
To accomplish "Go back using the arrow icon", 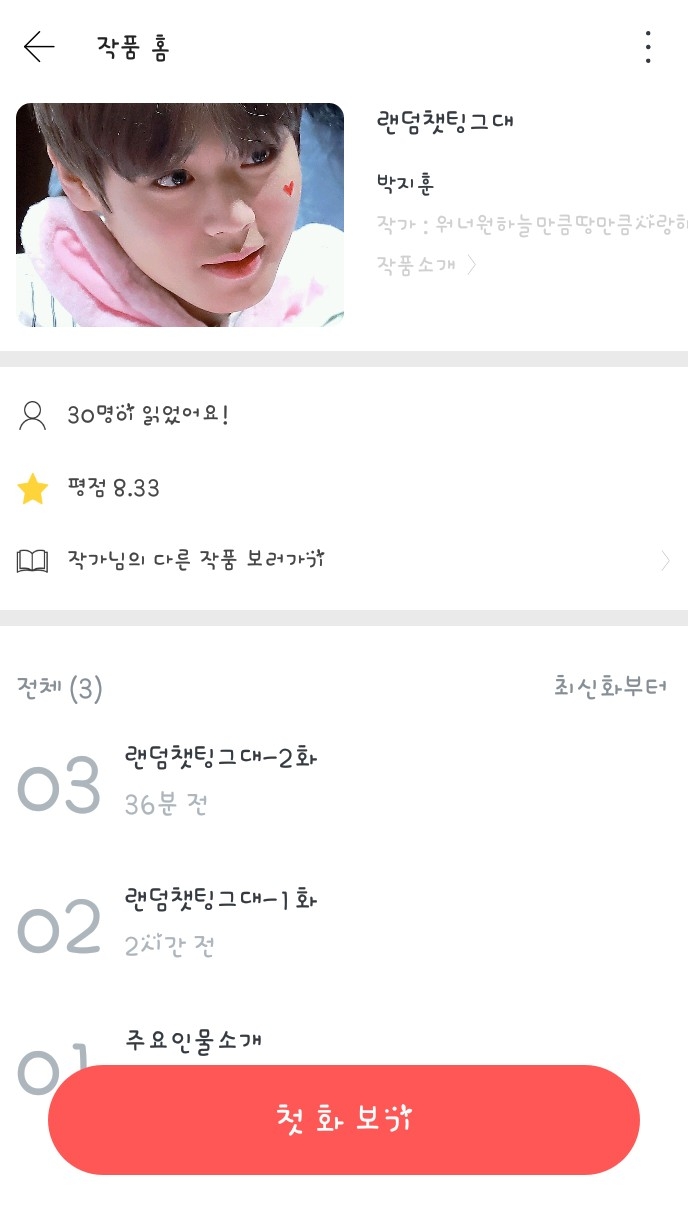I will coord(39,47).
